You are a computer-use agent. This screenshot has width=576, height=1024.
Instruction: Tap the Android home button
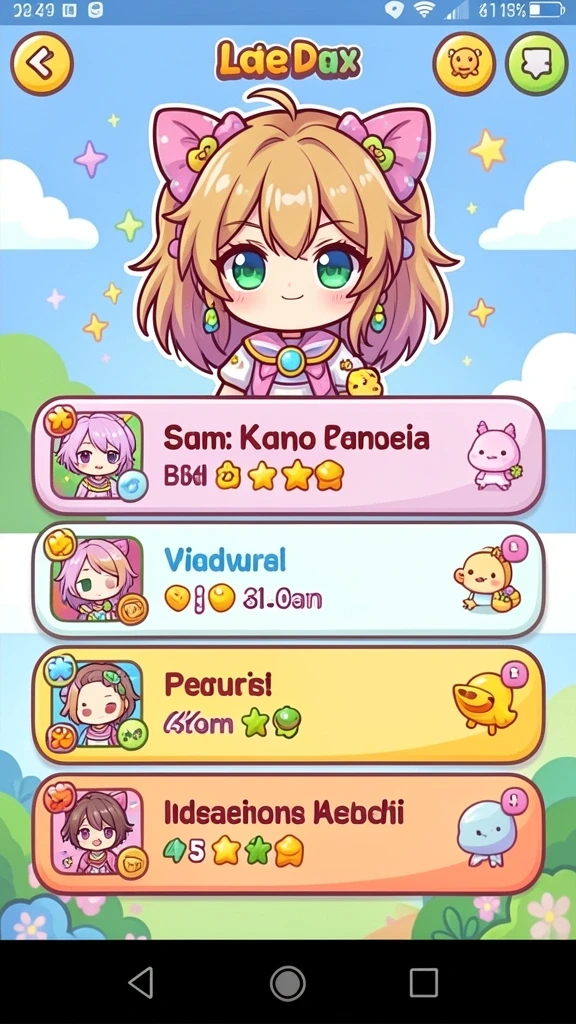point(288,982)
